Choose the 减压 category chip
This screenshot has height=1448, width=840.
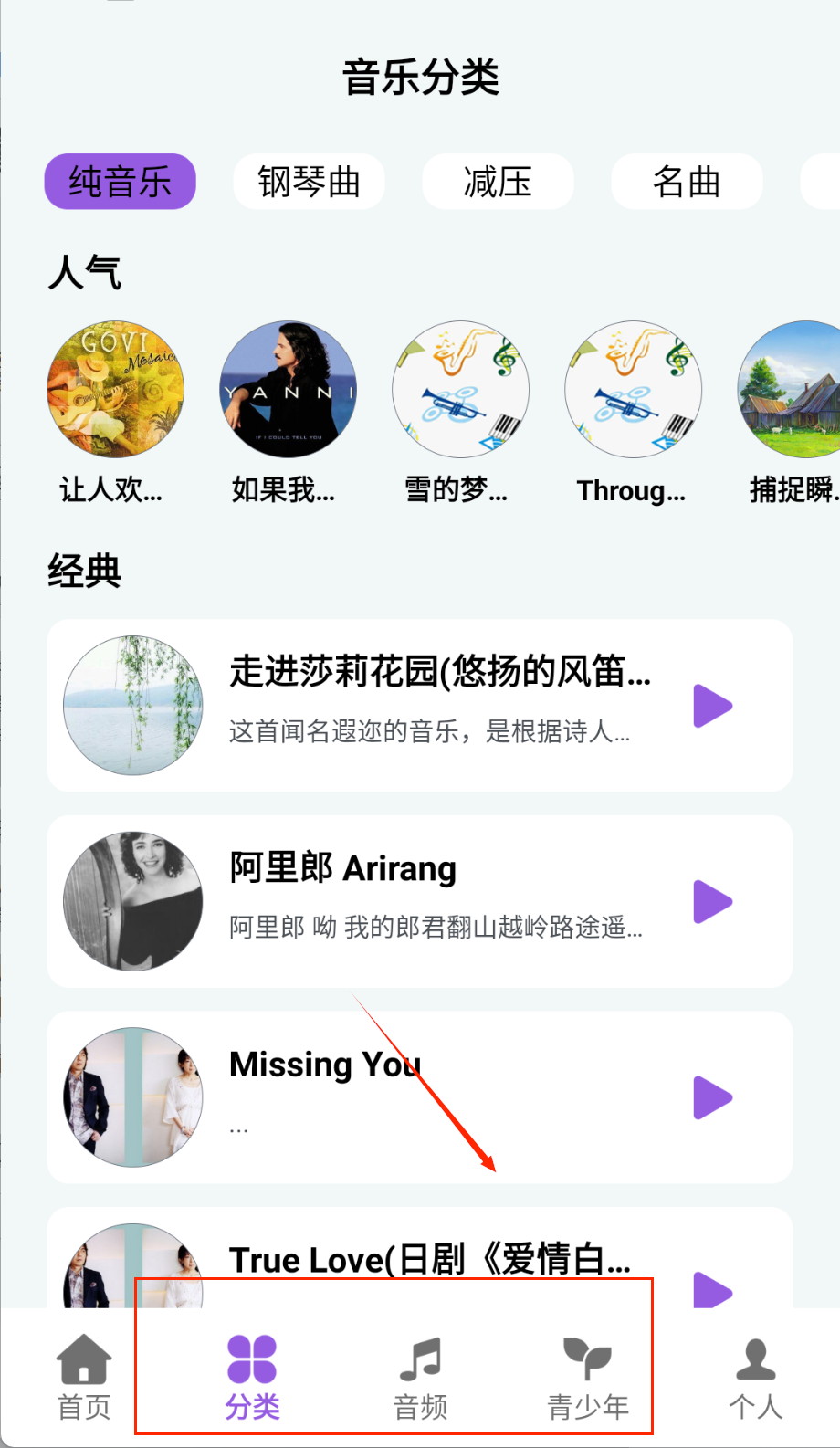pyautogui.click(x=498, y=182)
